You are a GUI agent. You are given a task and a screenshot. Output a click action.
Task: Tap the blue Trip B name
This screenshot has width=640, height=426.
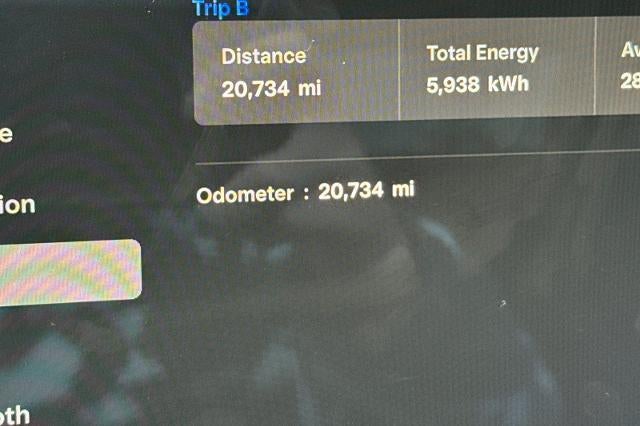coord(221,9)
